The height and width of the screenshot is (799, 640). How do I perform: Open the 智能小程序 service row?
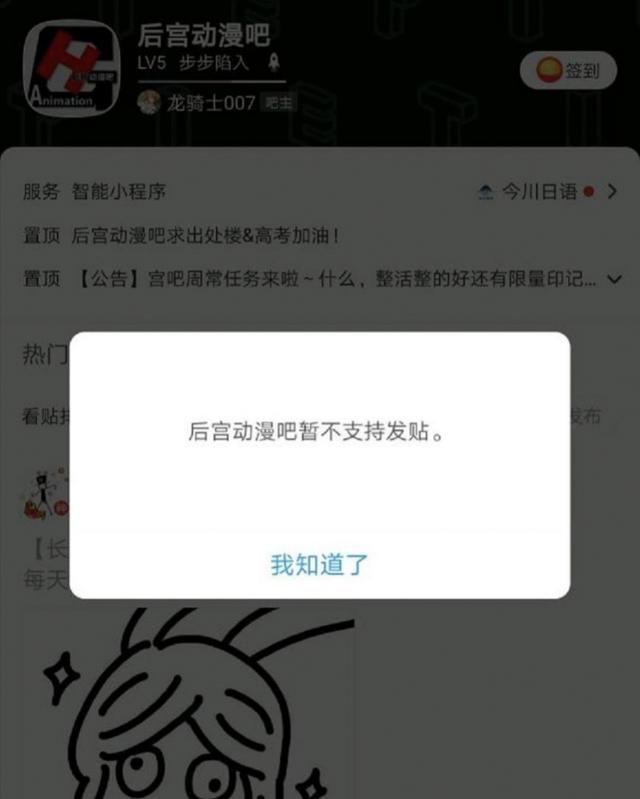pos(120,191)
